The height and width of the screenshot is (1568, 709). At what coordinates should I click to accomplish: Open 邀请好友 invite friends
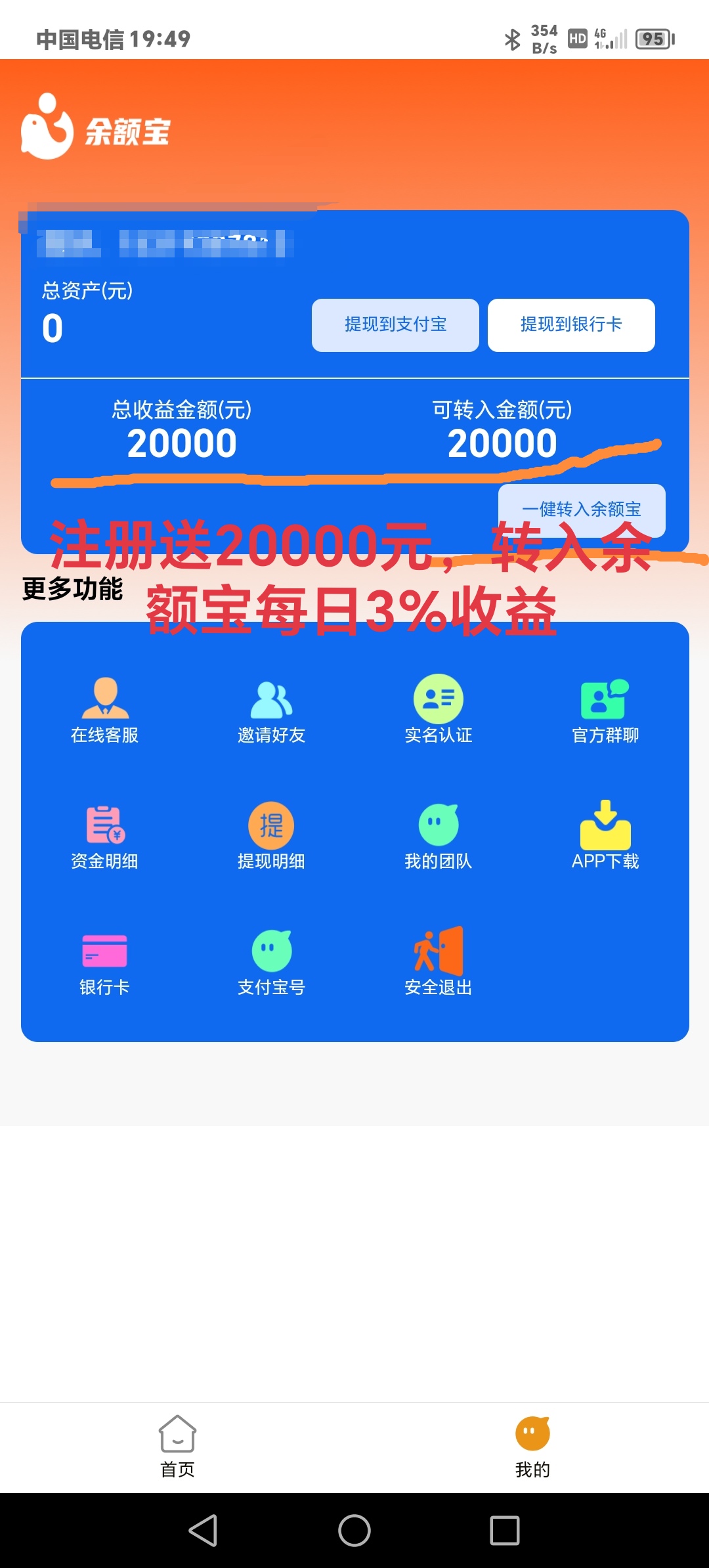pos(272,709)
